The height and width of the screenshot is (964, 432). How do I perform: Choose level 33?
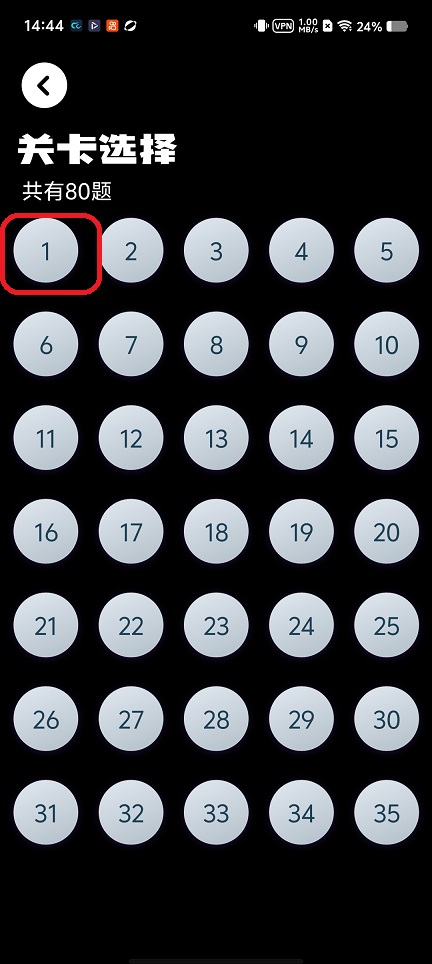point(216,813)
